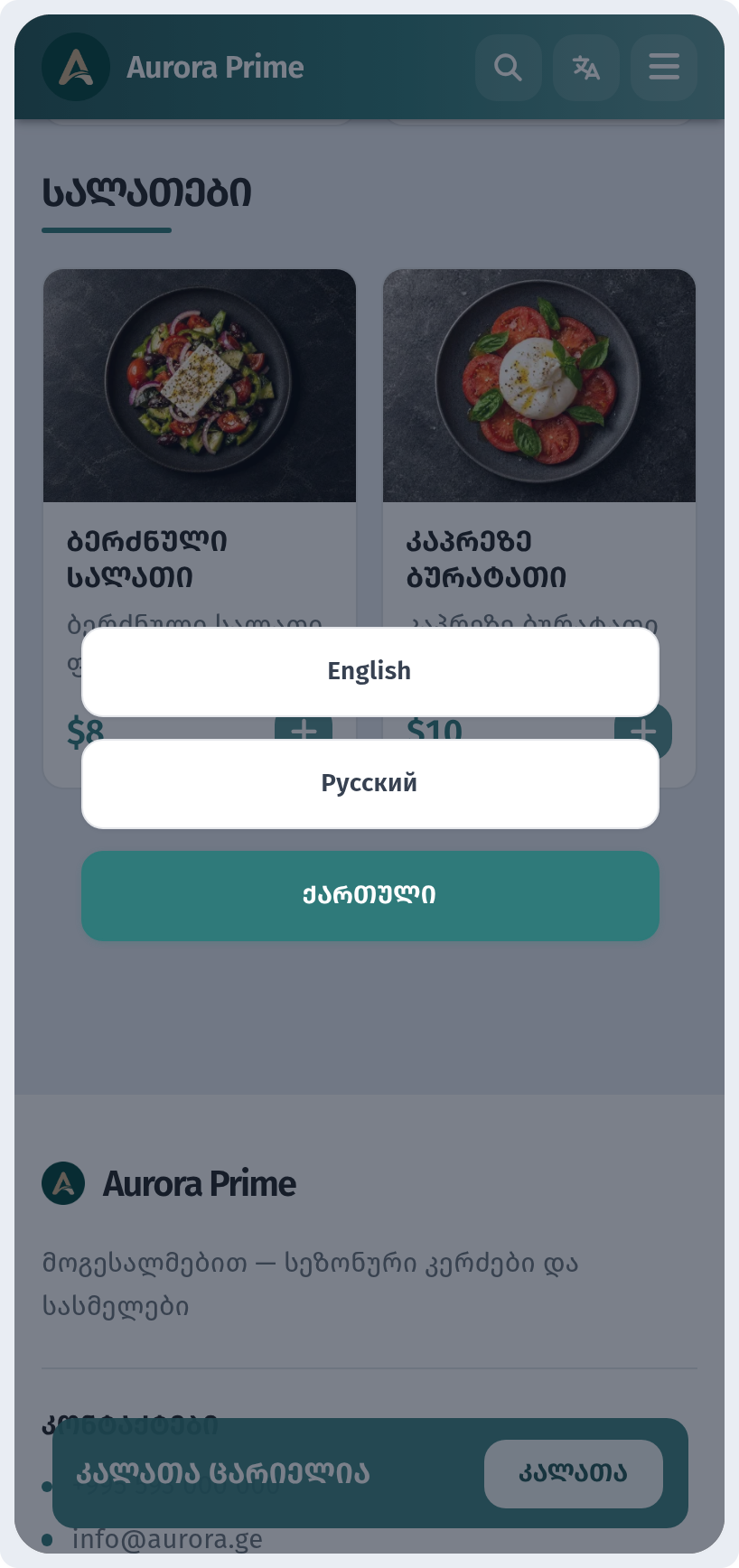Viewport: 739px width, 1568px height.
Task: Open the hamburger menu
Action: 664,68
